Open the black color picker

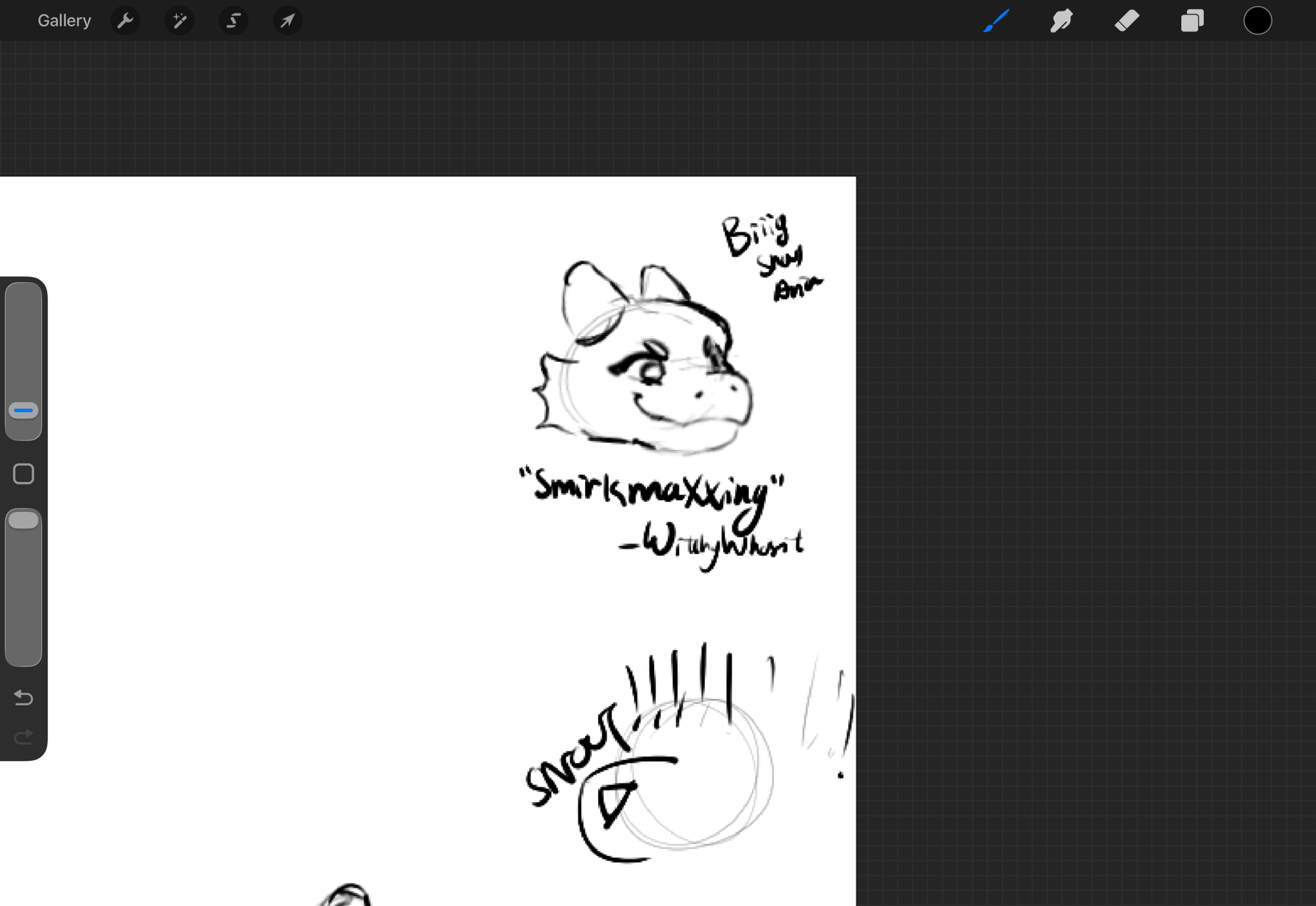tap(1257, 20)
